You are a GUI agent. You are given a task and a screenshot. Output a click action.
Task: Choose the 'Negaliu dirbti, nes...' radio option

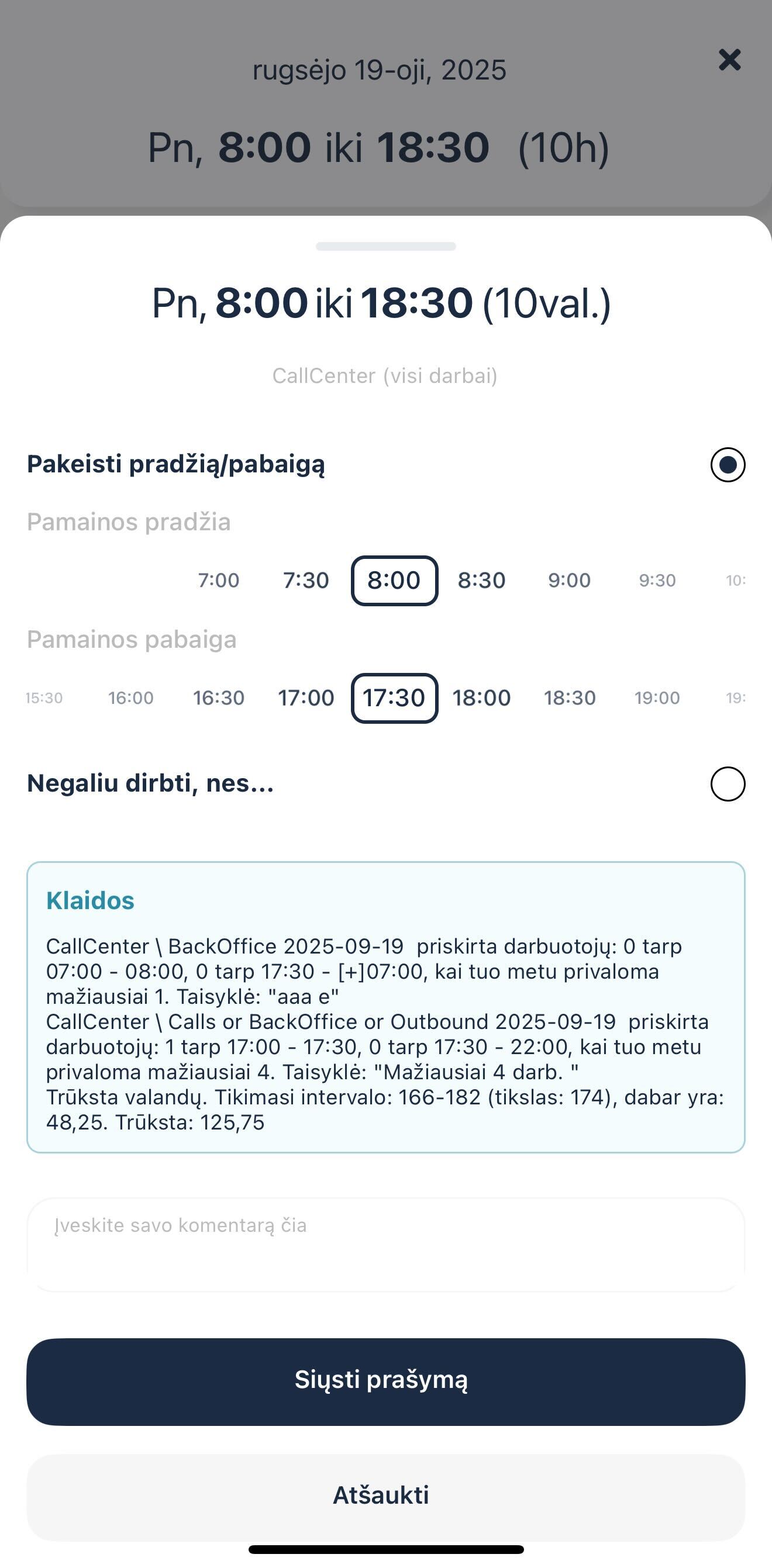click(728, 783)
